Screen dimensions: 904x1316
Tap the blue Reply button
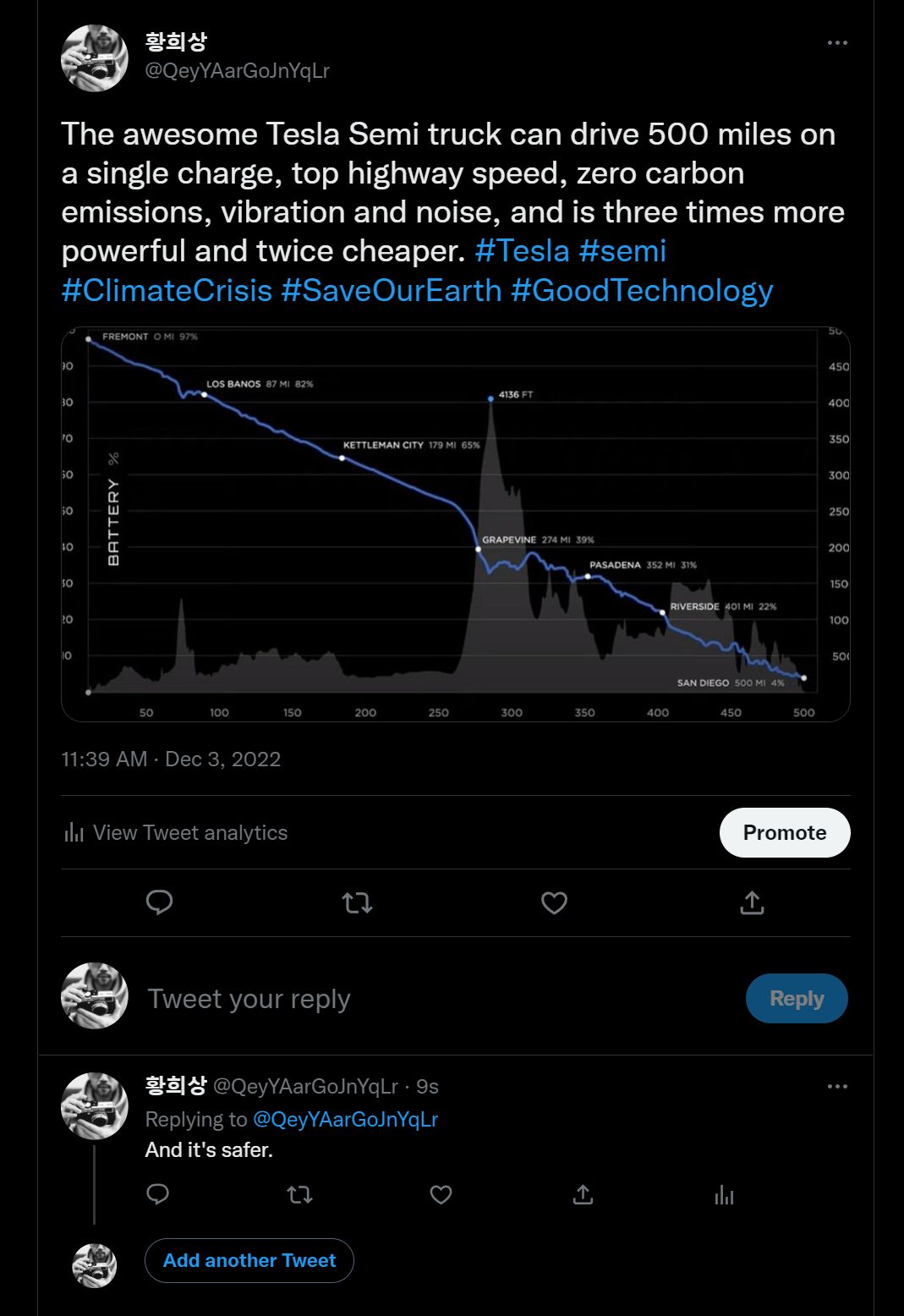click(x=797, y=999)
